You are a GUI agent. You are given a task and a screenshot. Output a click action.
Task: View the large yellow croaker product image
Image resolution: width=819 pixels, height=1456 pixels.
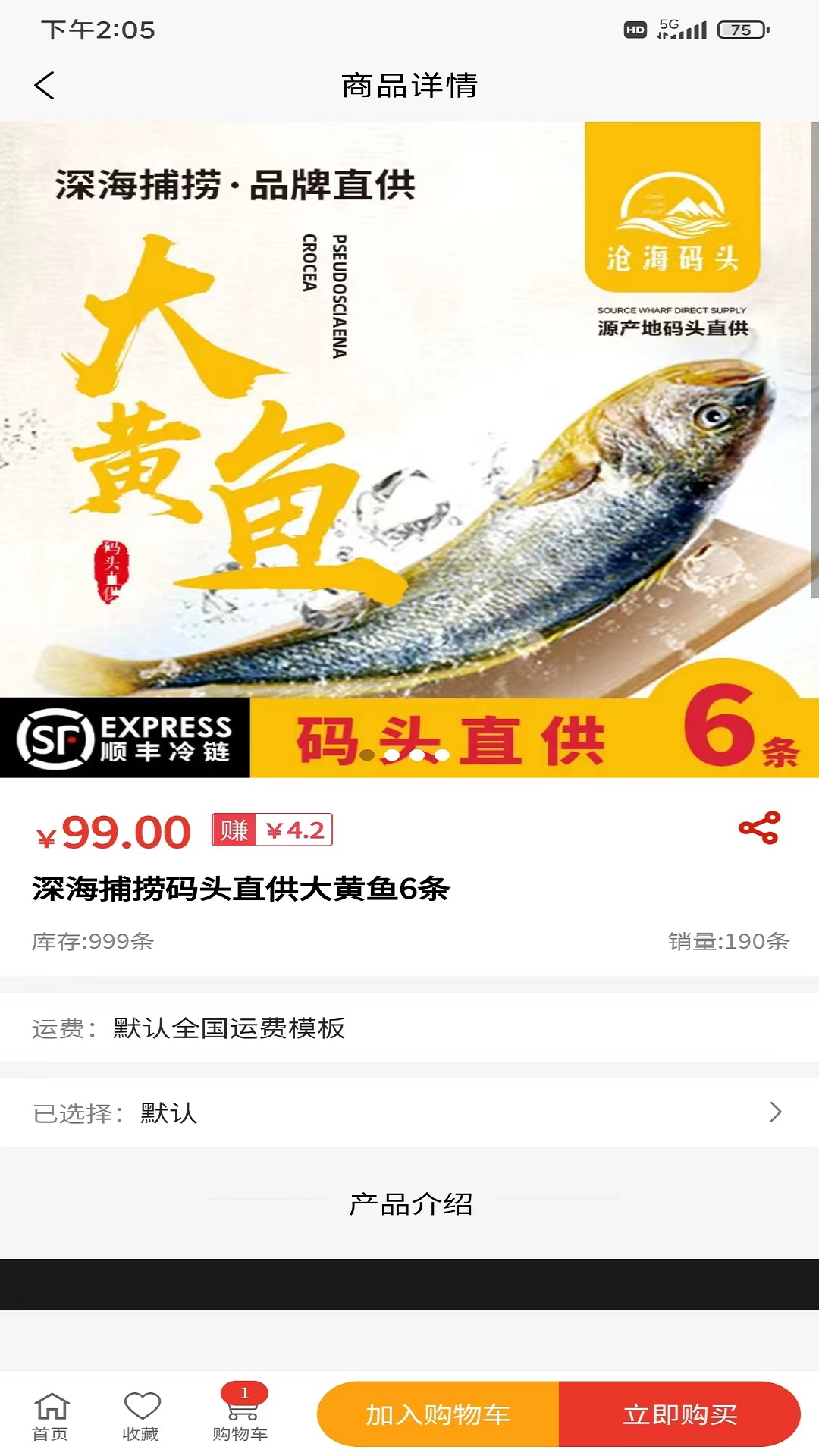pyautogui.click(x=409, y=449)
